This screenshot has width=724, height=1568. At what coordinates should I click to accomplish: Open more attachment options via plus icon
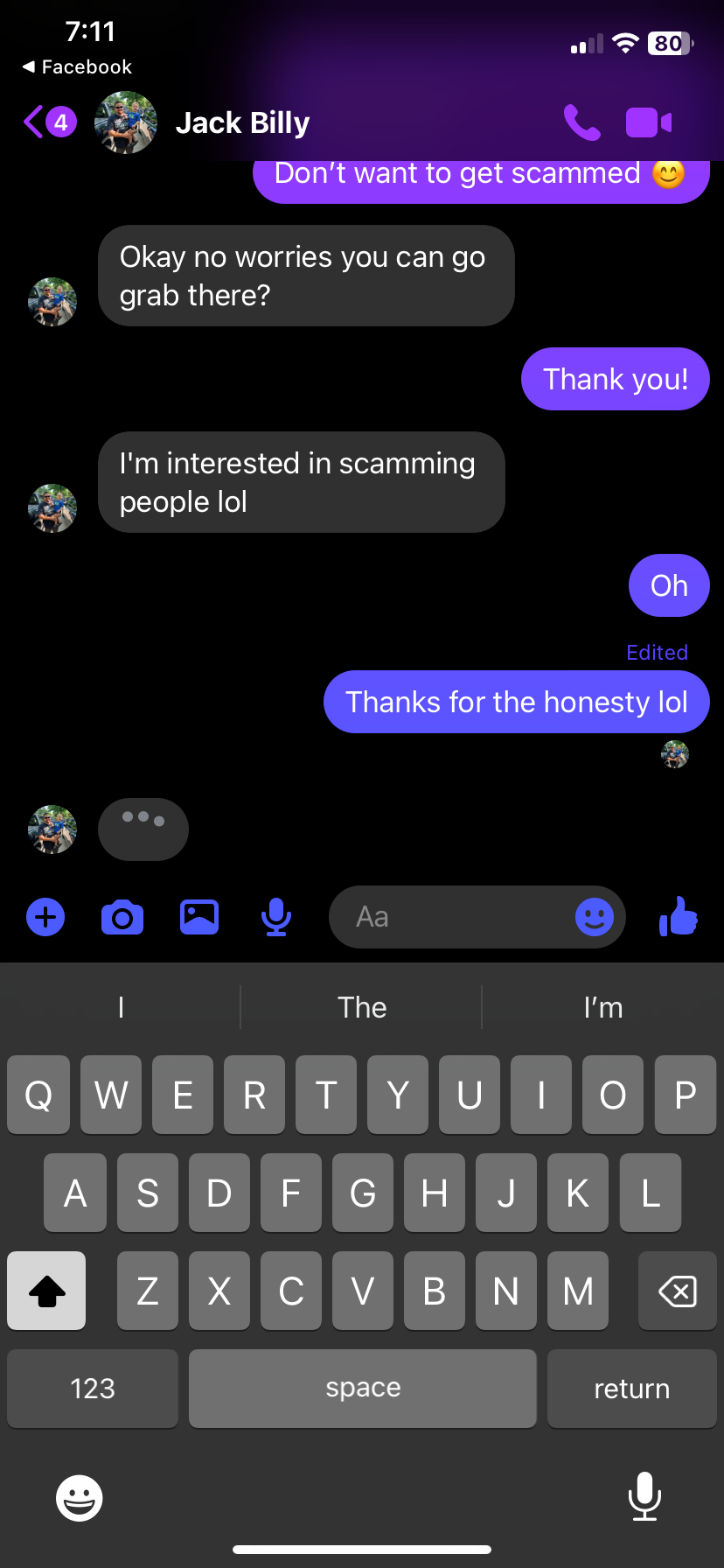pos(45,917)
